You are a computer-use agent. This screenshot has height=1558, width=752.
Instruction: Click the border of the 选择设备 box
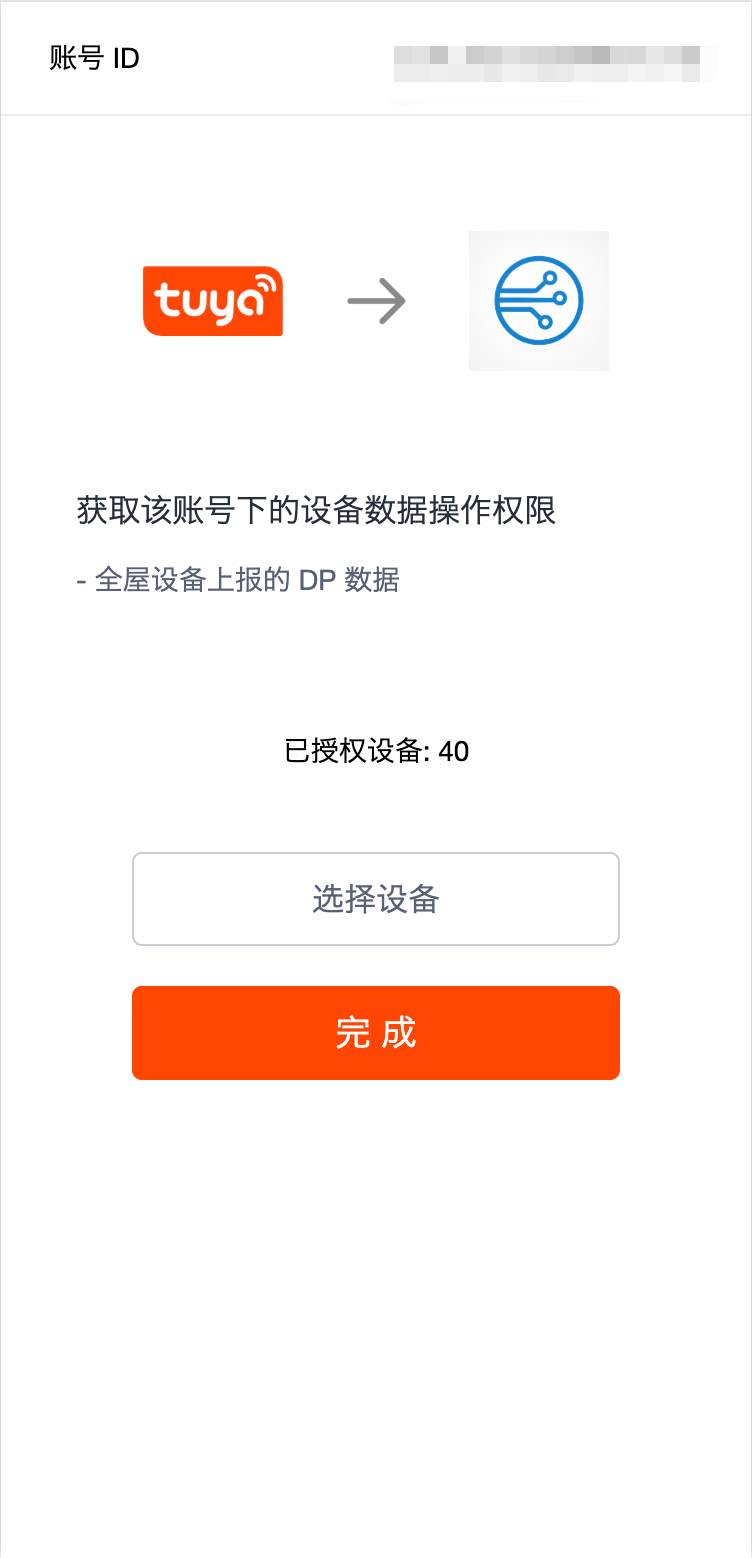tap(376, 854)
